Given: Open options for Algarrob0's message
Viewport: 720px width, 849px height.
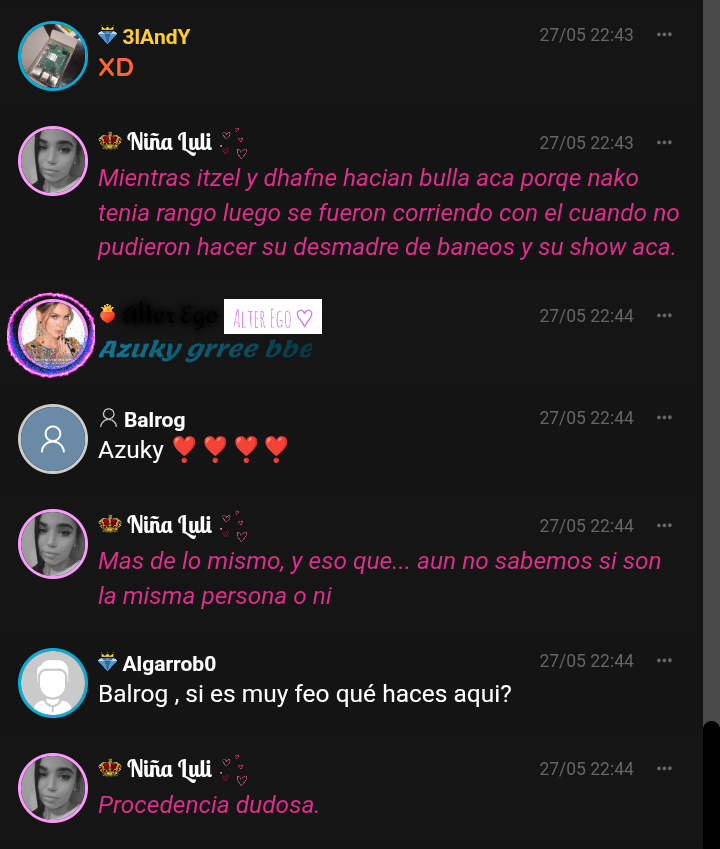Looking at the screenshot, I should coord(664,661).
